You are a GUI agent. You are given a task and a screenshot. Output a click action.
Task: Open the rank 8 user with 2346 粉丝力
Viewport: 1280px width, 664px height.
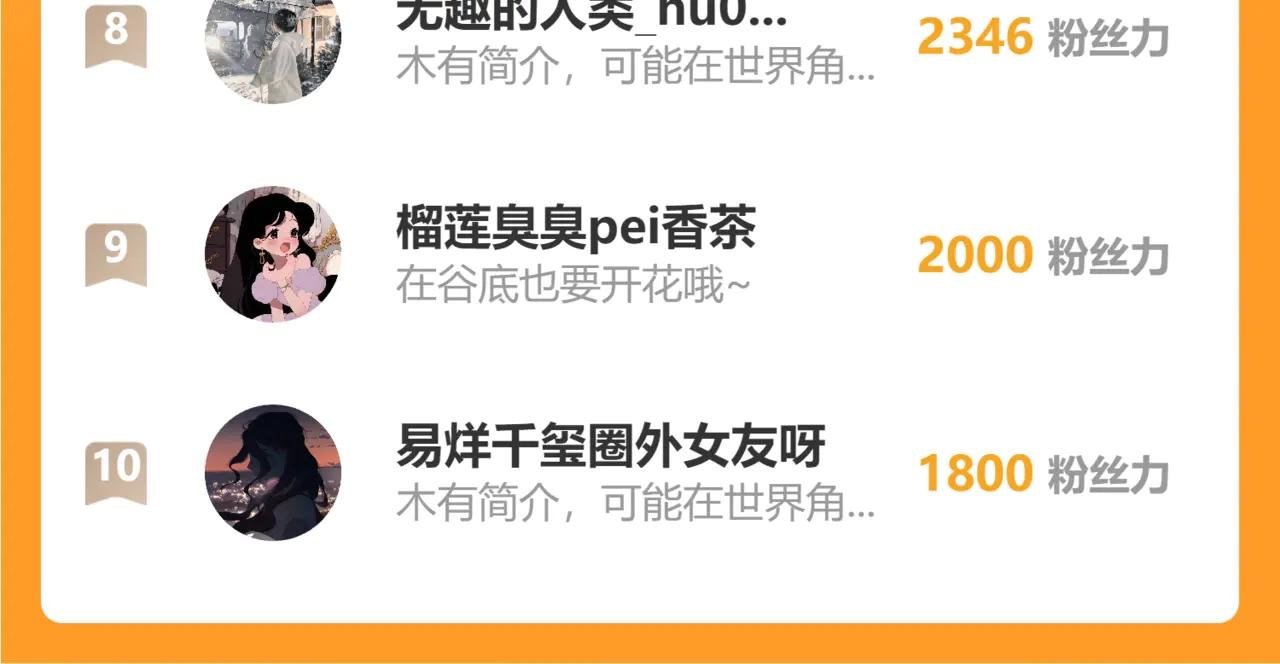point(590,40)
